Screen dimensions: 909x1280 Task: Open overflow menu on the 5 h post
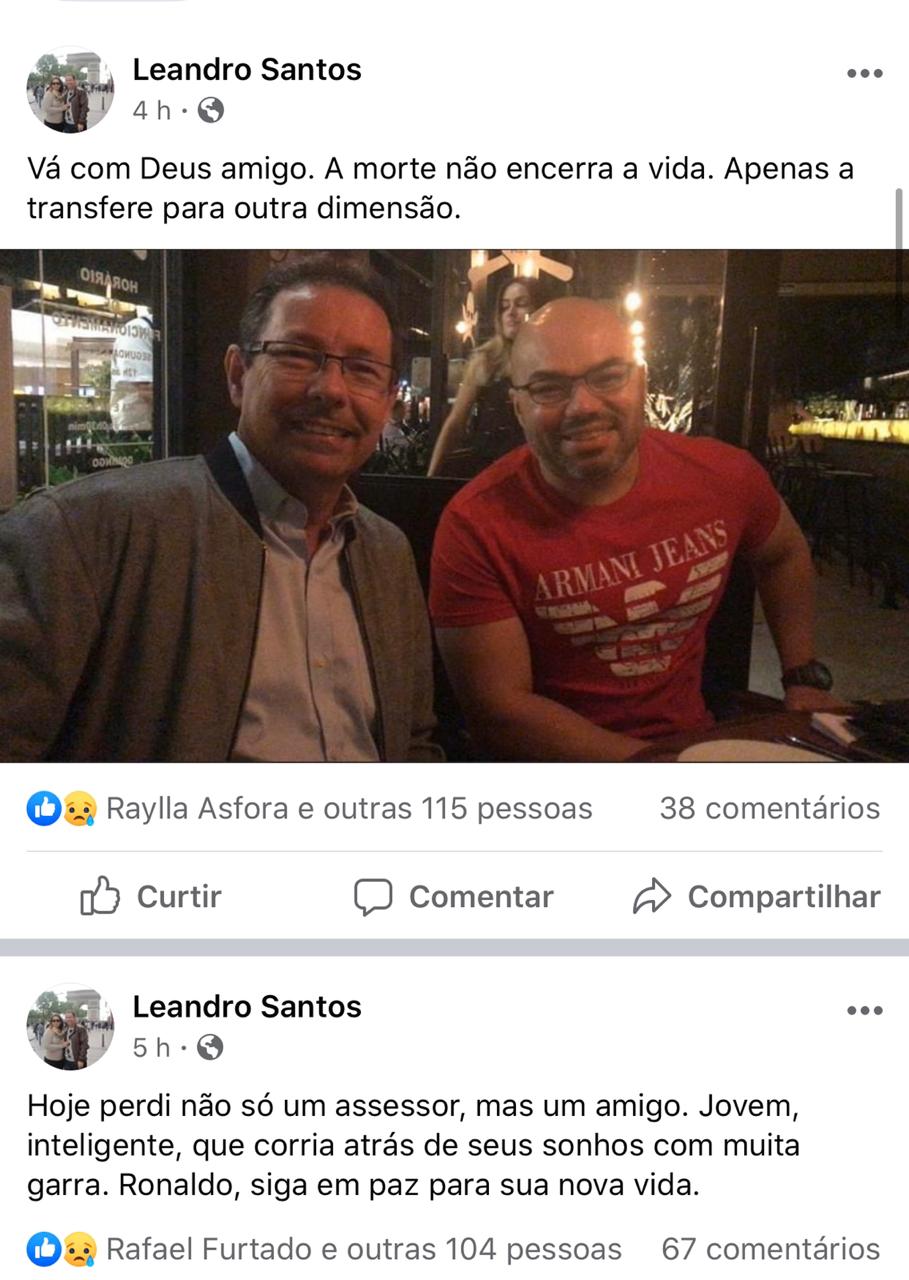tap(864, 1011)
